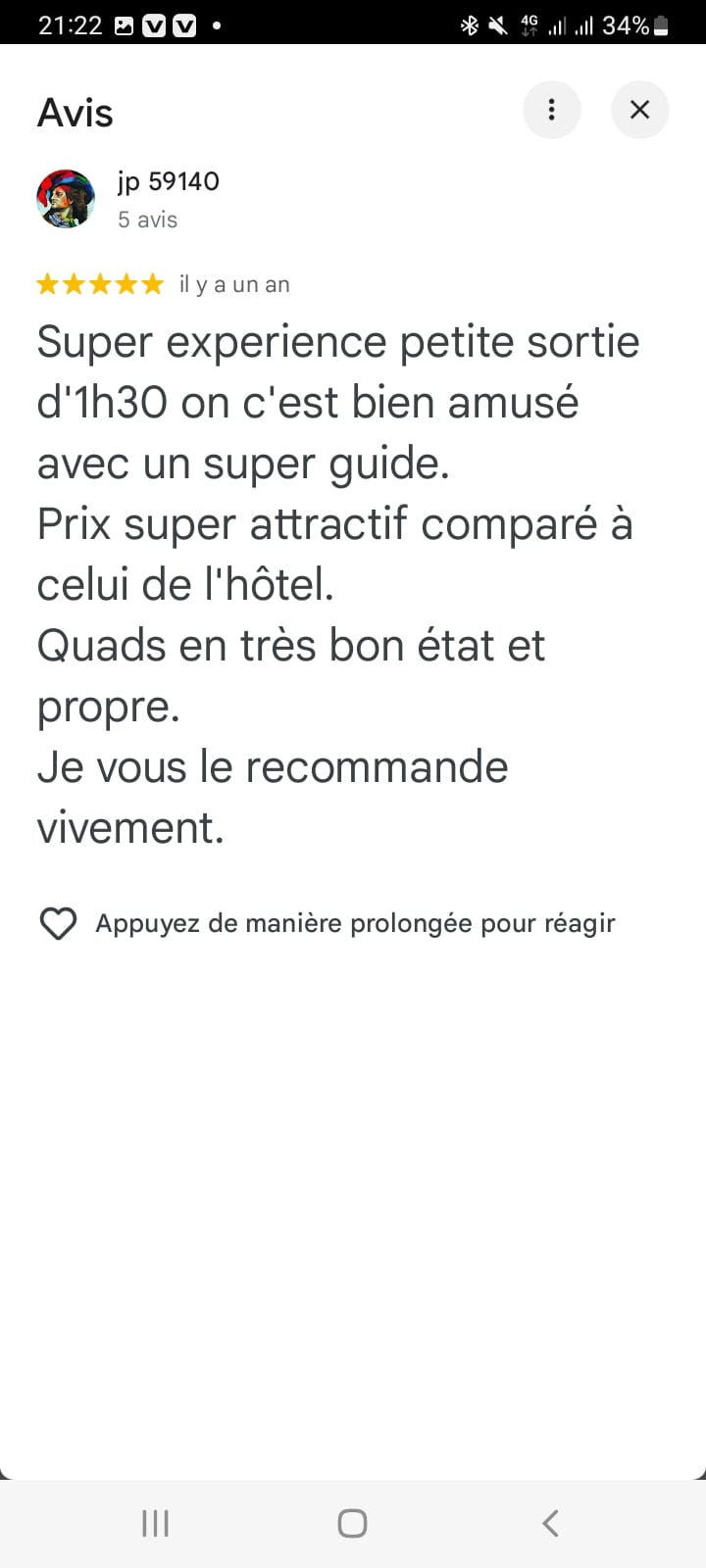Like this review with the heart
Screen dimensions: 706x1568
point(58,923)
